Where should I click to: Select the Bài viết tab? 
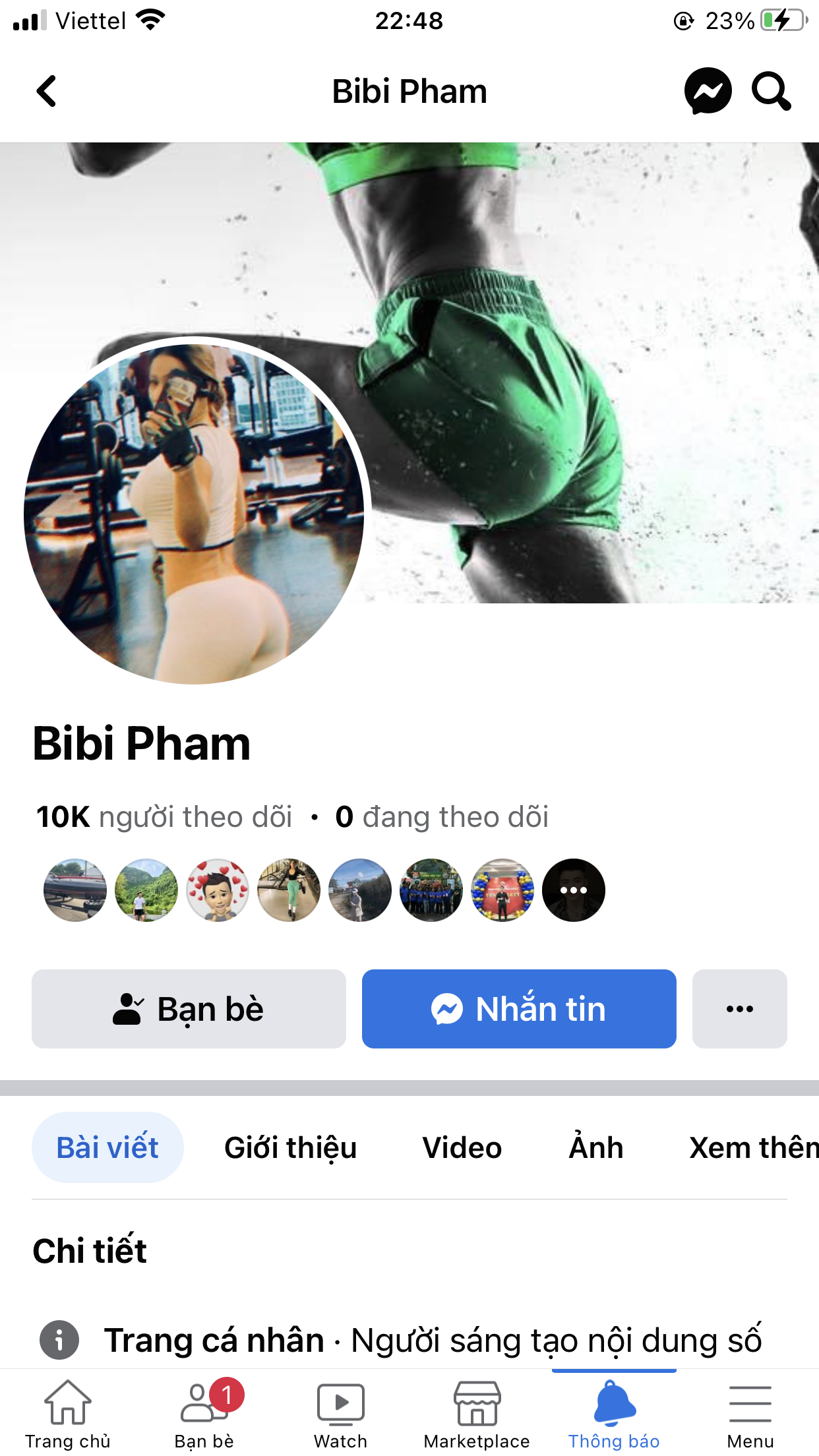pos(107,1147)
